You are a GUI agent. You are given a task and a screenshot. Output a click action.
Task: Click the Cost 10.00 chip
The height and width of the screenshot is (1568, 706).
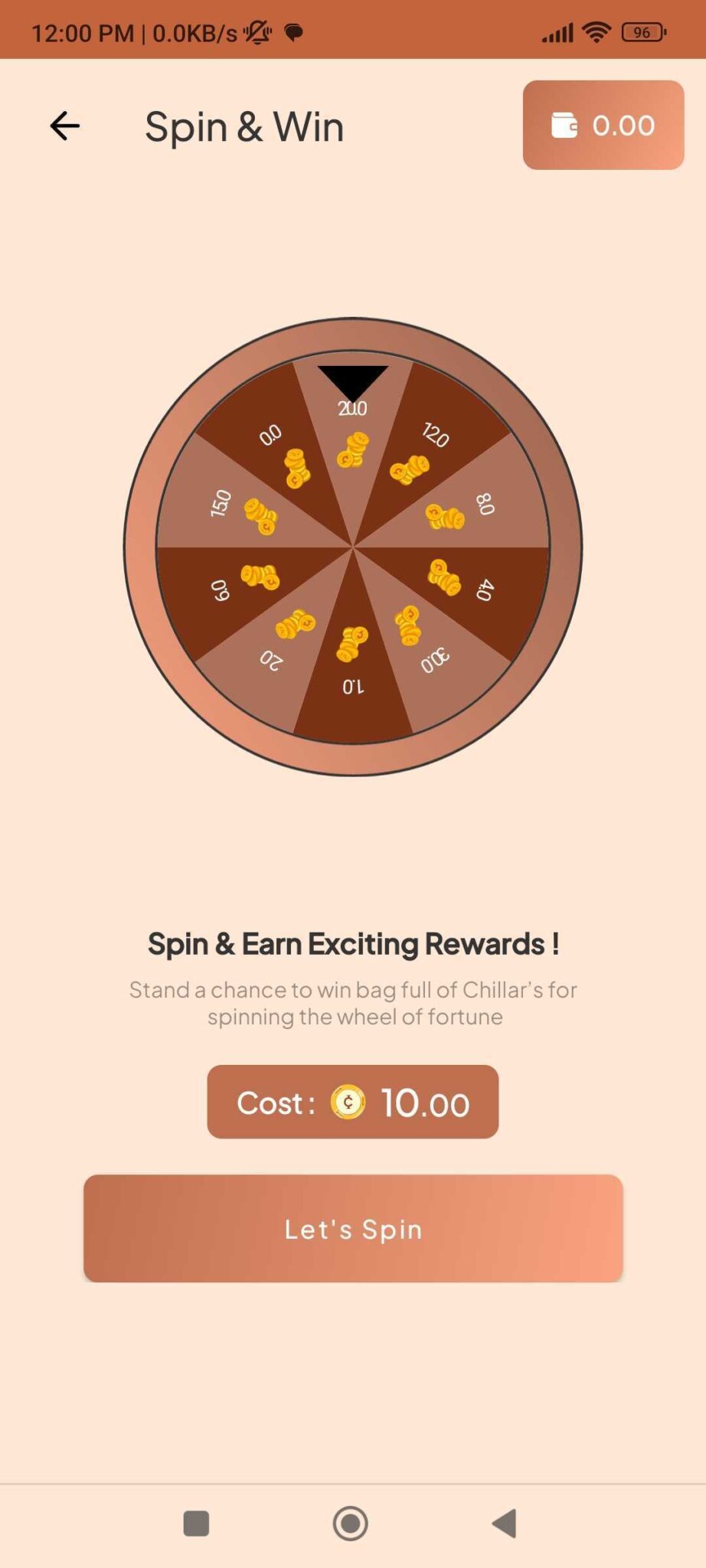coord(353,1102)
